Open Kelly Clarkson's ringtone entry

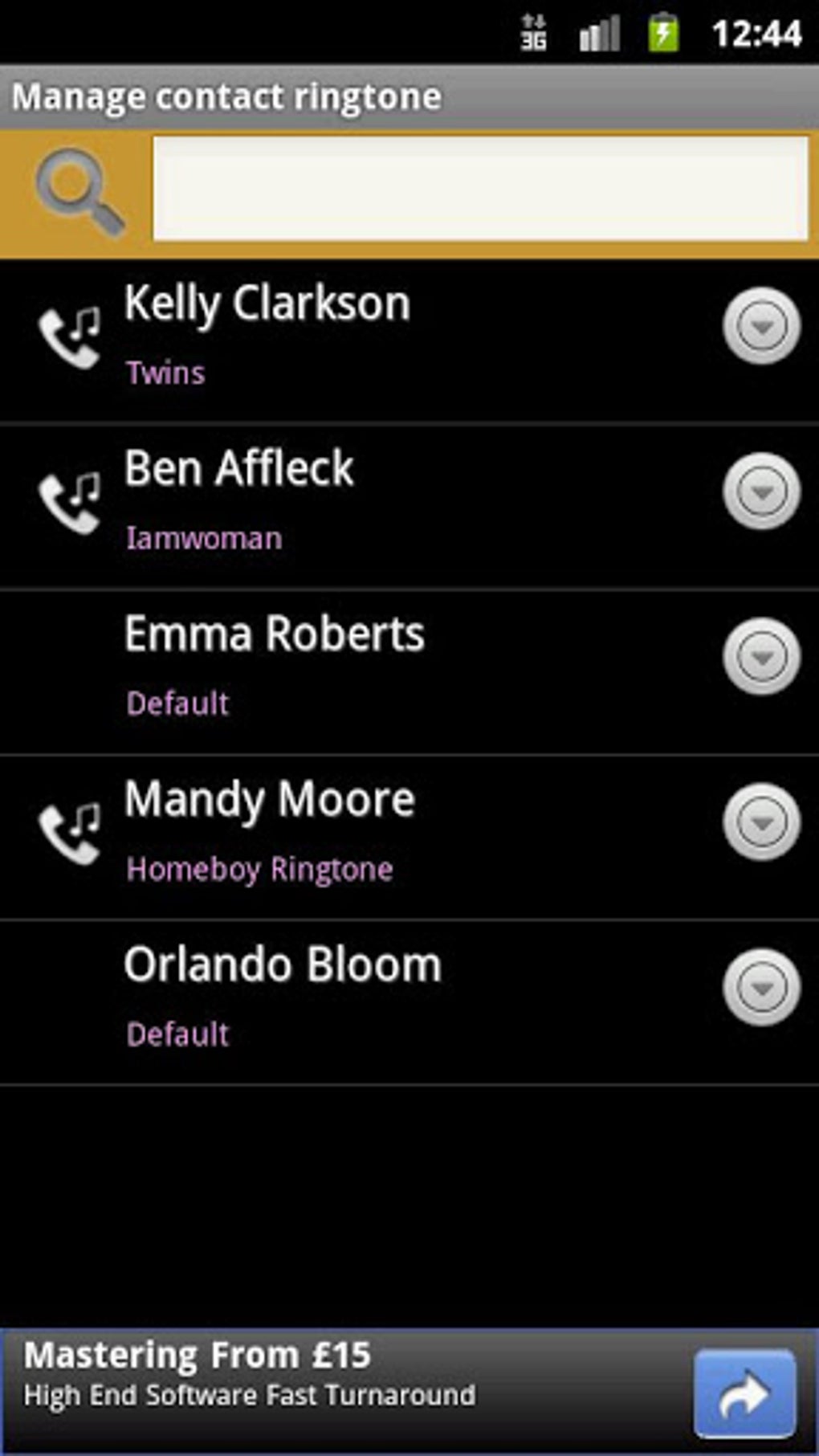coord(409,341)
